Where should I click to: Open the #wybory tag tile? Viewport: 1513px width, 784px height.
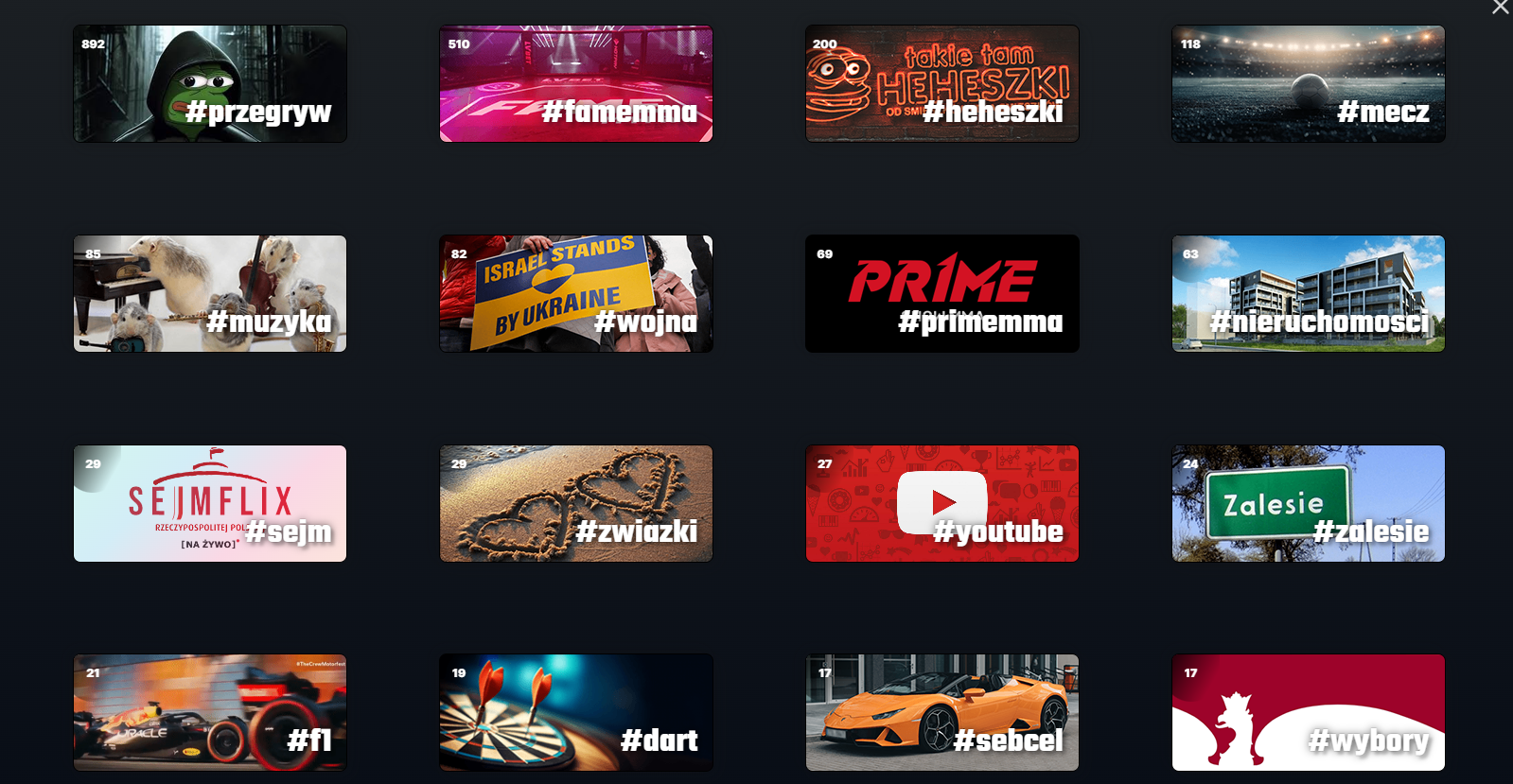pos(1308,713)
